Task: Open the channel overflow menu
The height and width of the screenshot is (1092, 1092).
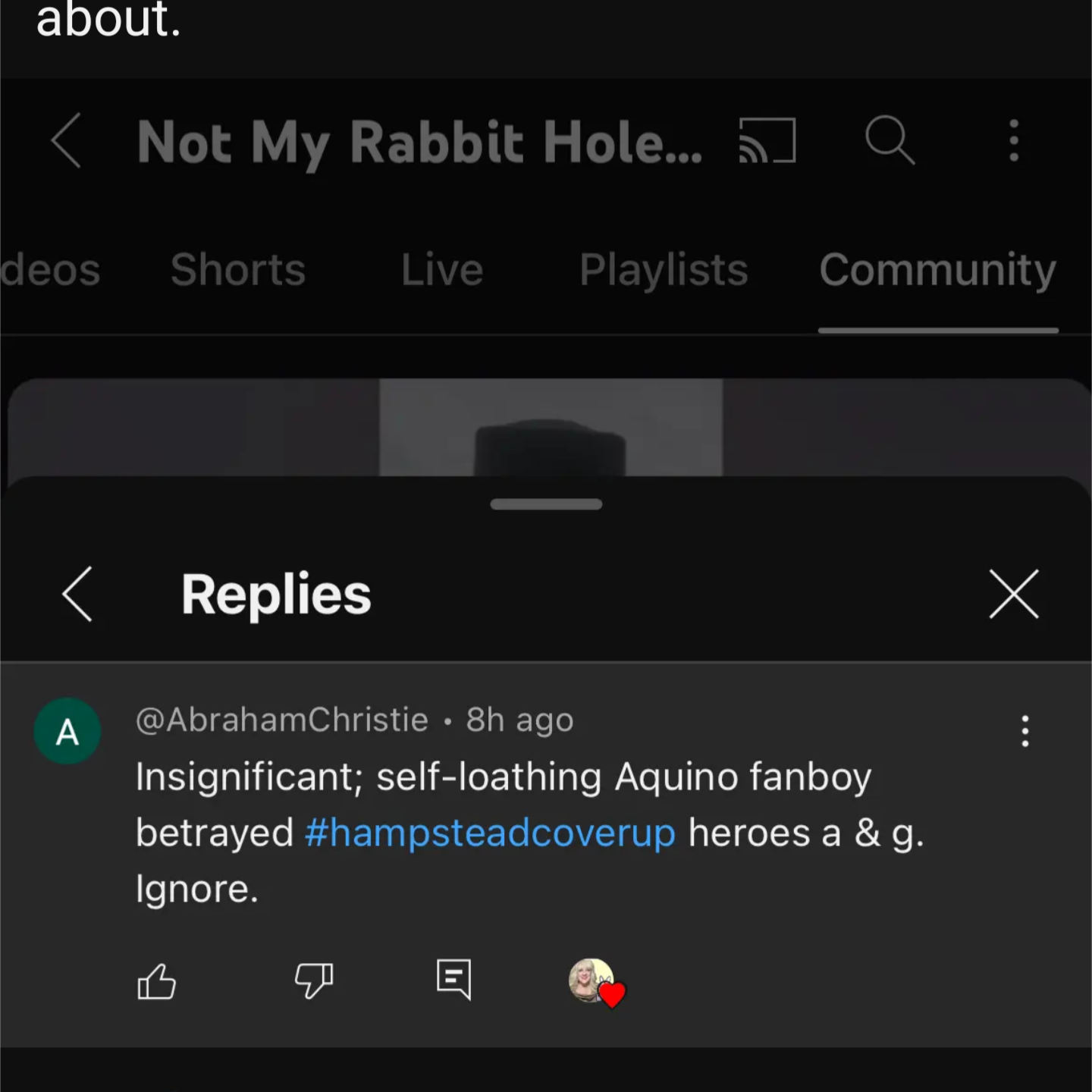Action: click(x=1014, y=141)
